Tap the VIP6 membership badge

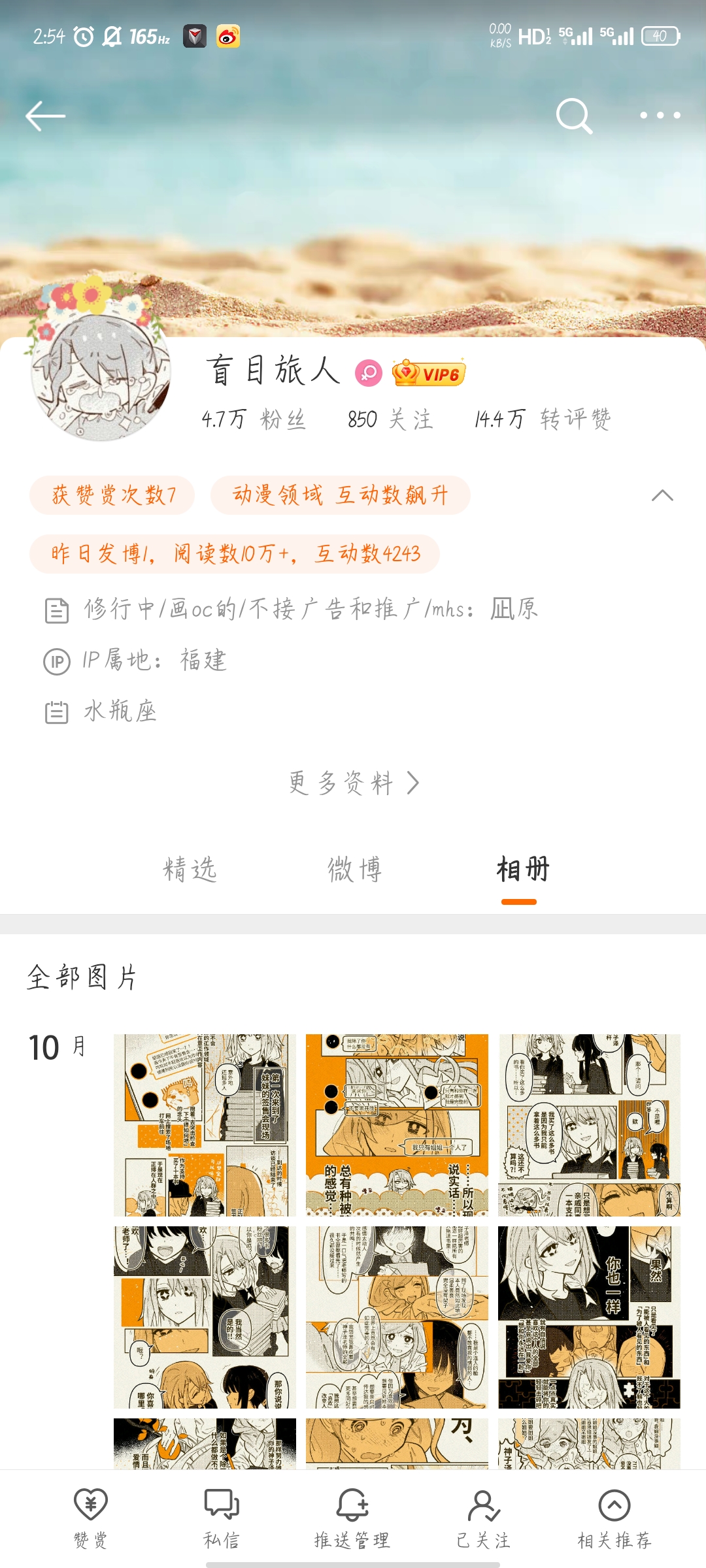coord(429,374)
